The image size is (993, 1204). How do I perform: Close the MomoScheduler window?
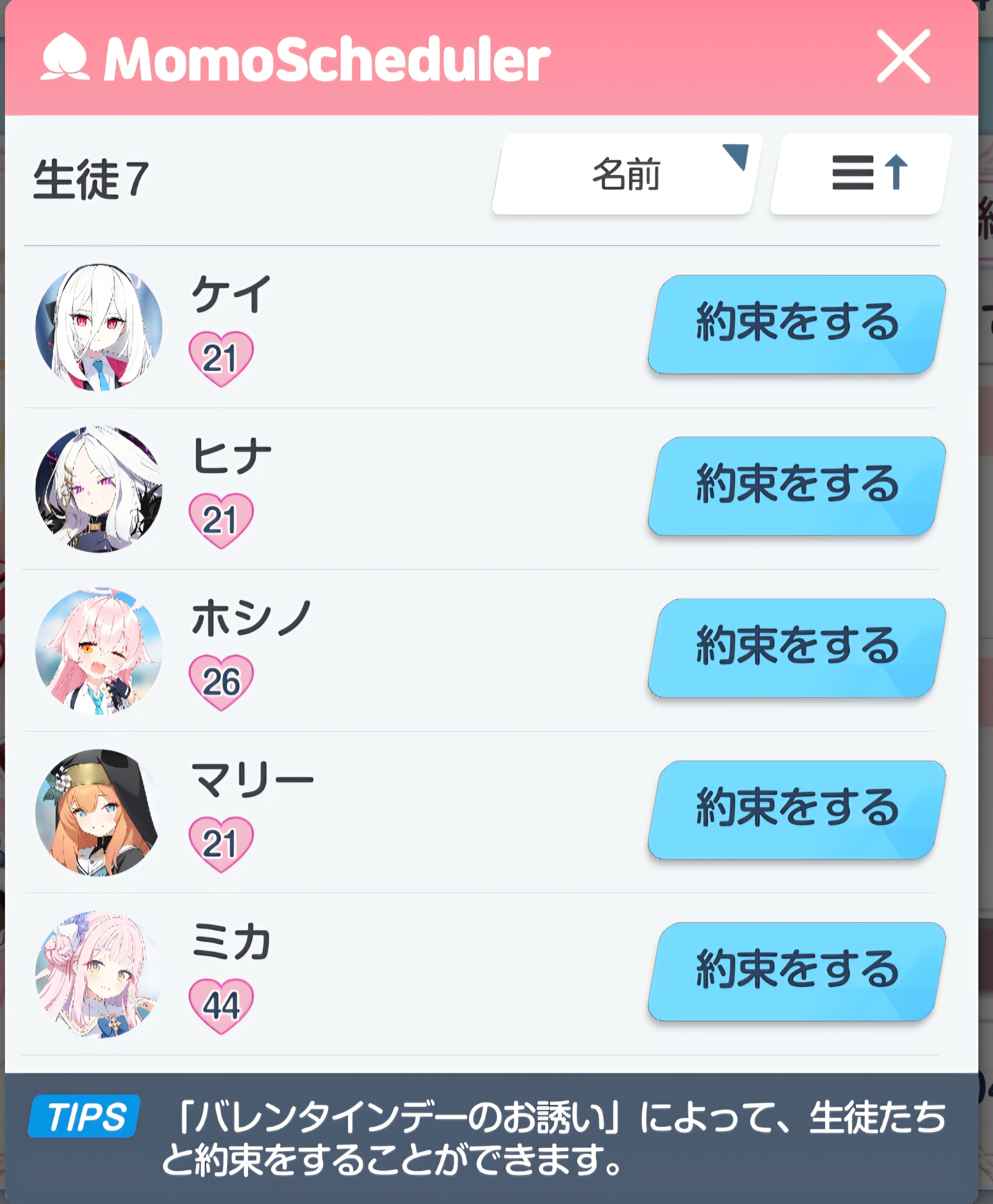point(903,57)
